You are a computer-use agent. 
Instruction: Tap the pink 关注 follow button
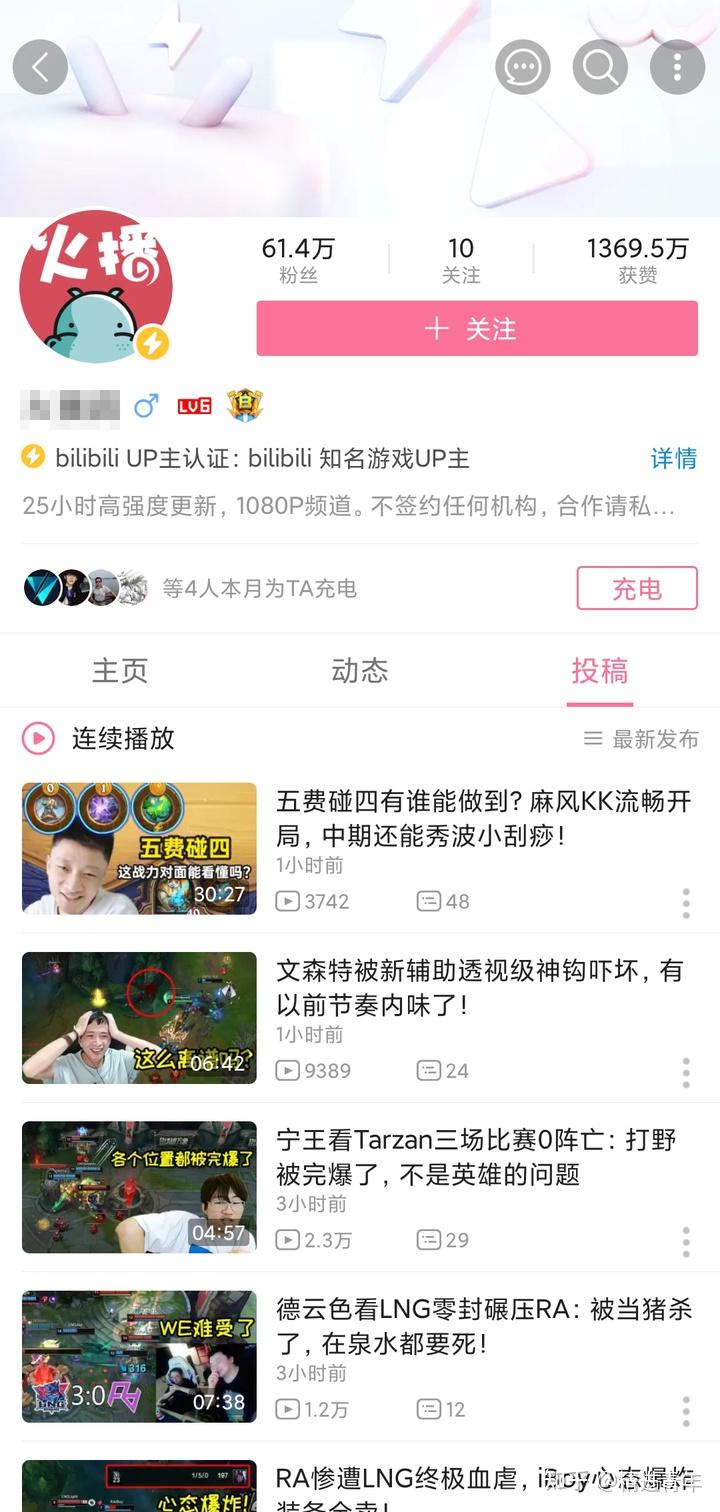477,329
